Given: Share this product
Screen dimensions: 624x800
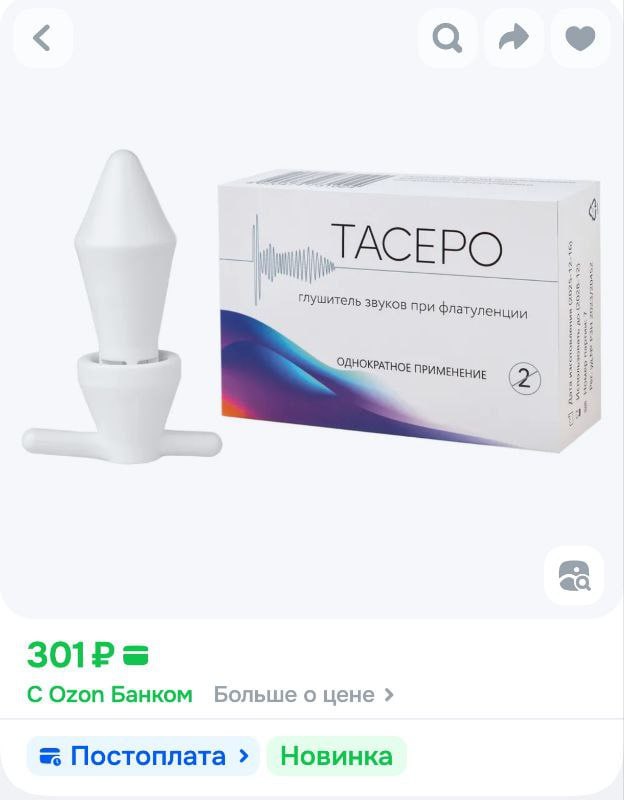Looking at the screenshot, I should coord(513,39).
